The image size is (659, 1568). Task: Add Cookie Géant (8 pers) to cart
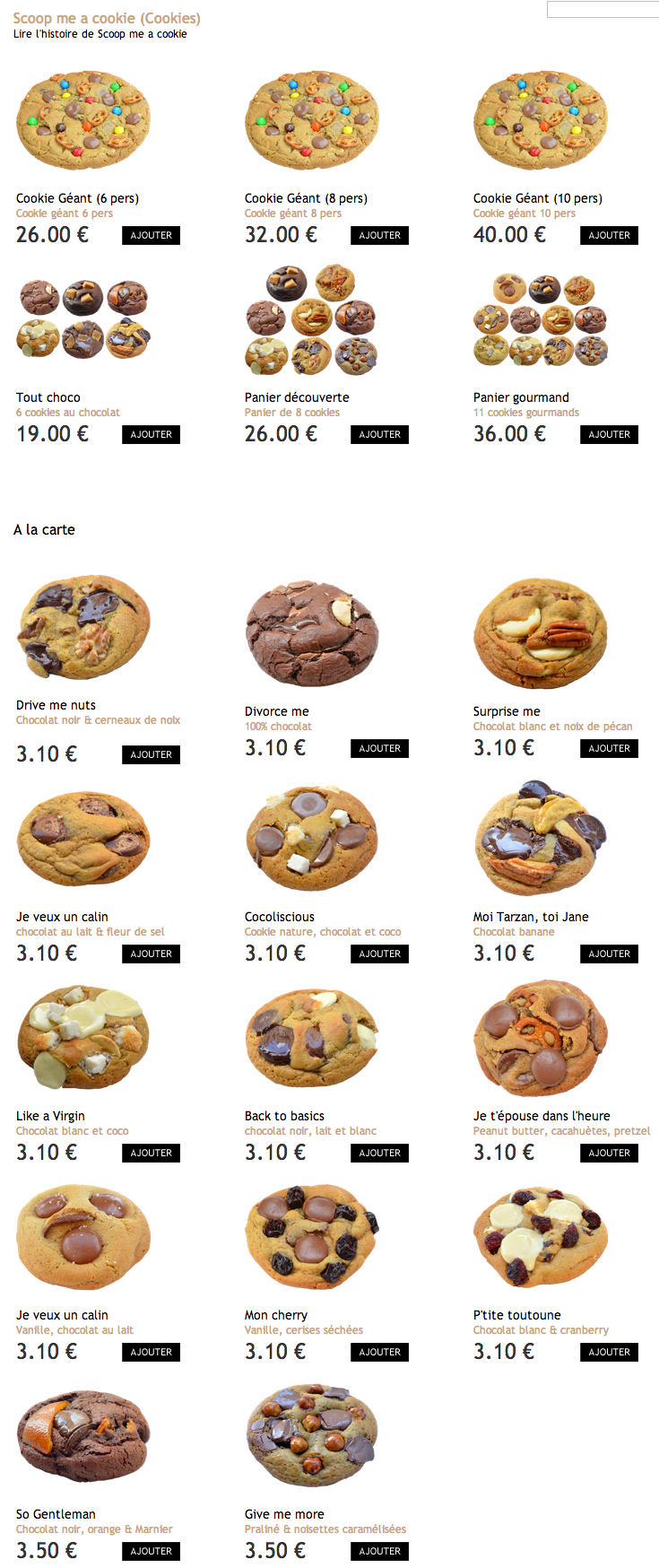pyautogui.click(x=379, y=236)
